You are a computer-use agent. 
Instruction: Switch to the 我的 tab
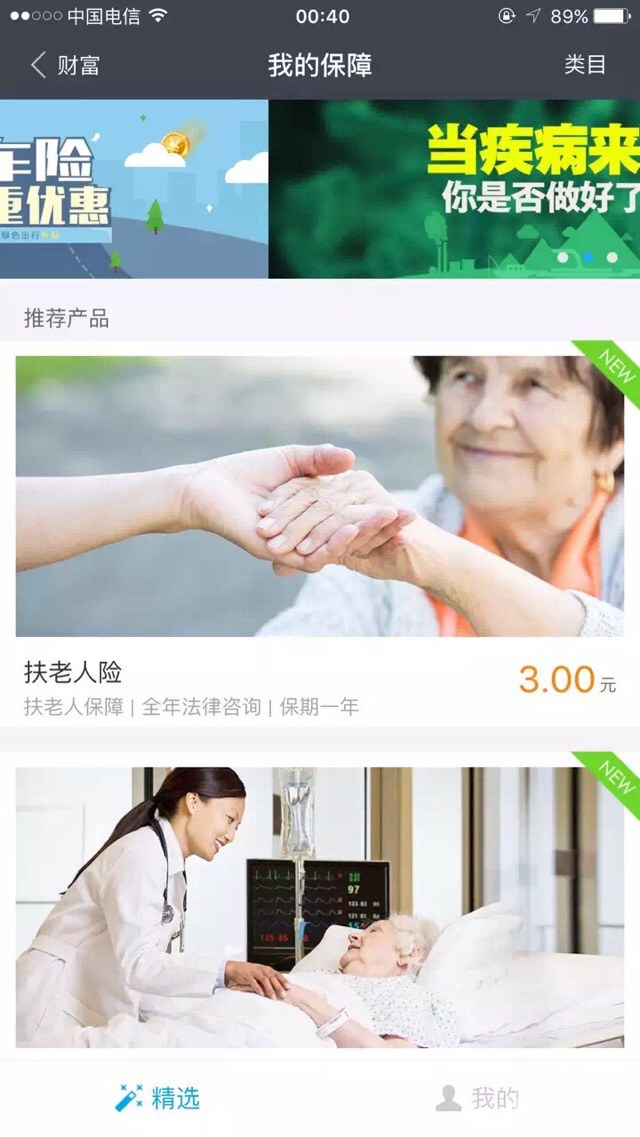(x=478, y=1098)
